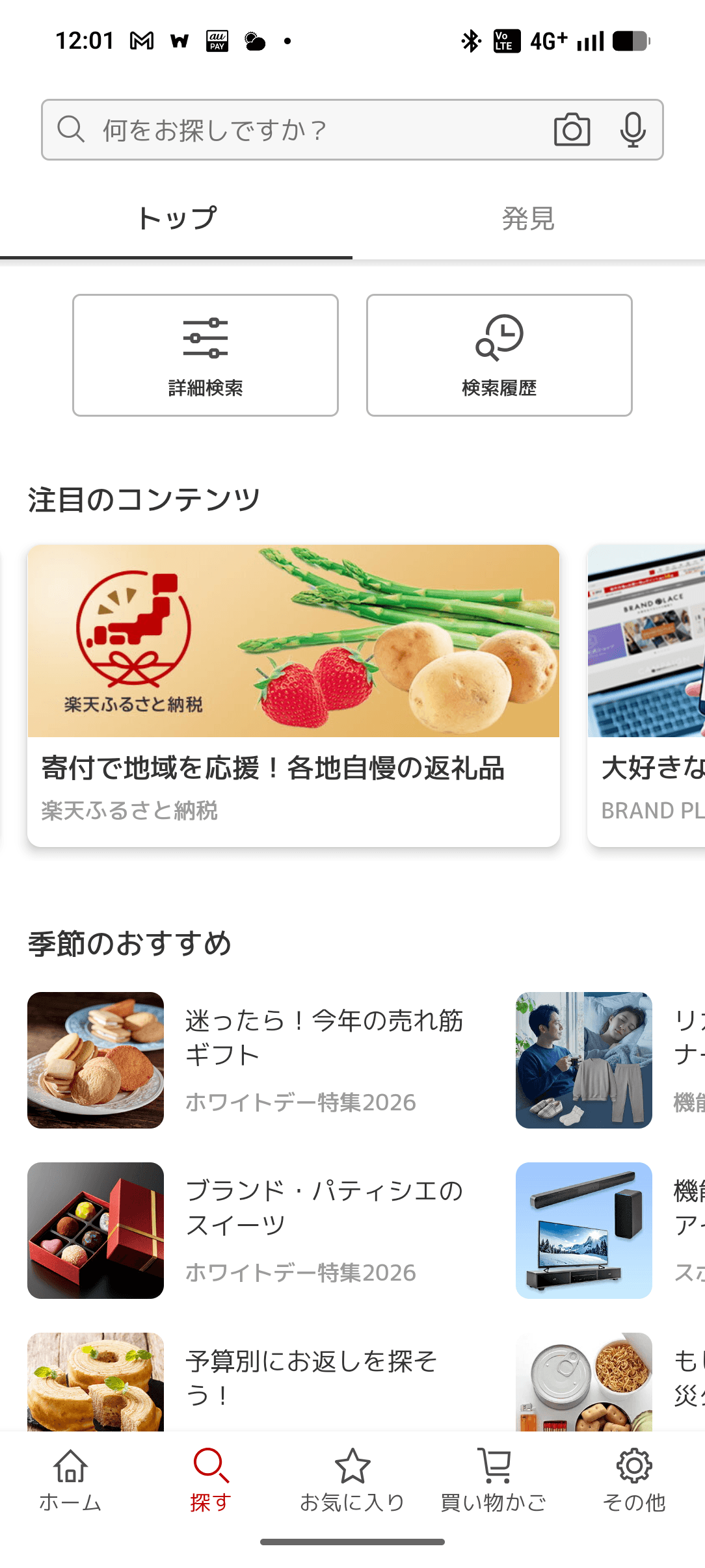Select the トップ tab

(176, 218)
